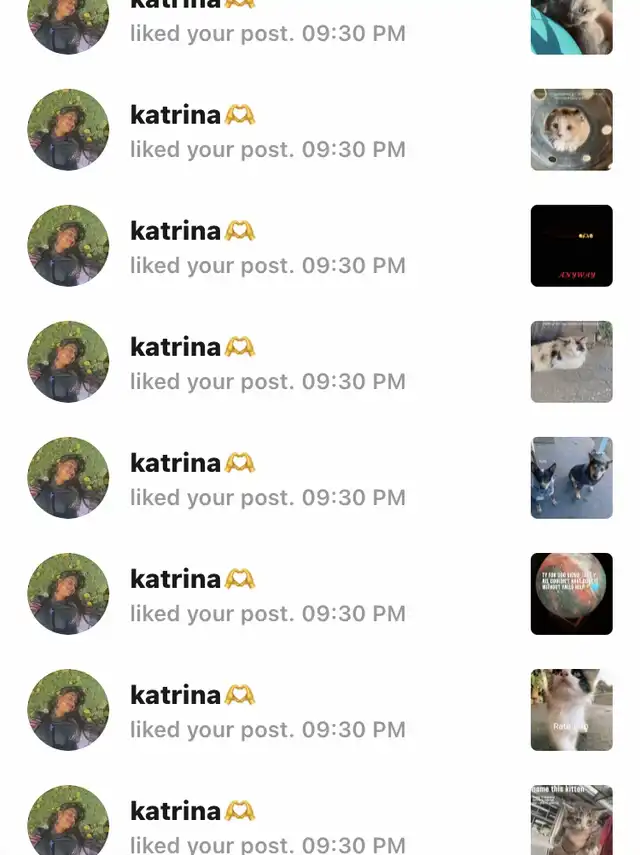Viewport: 640px width, 855px height.
Task: Open the planet post with white text
Action: point(571,594)
